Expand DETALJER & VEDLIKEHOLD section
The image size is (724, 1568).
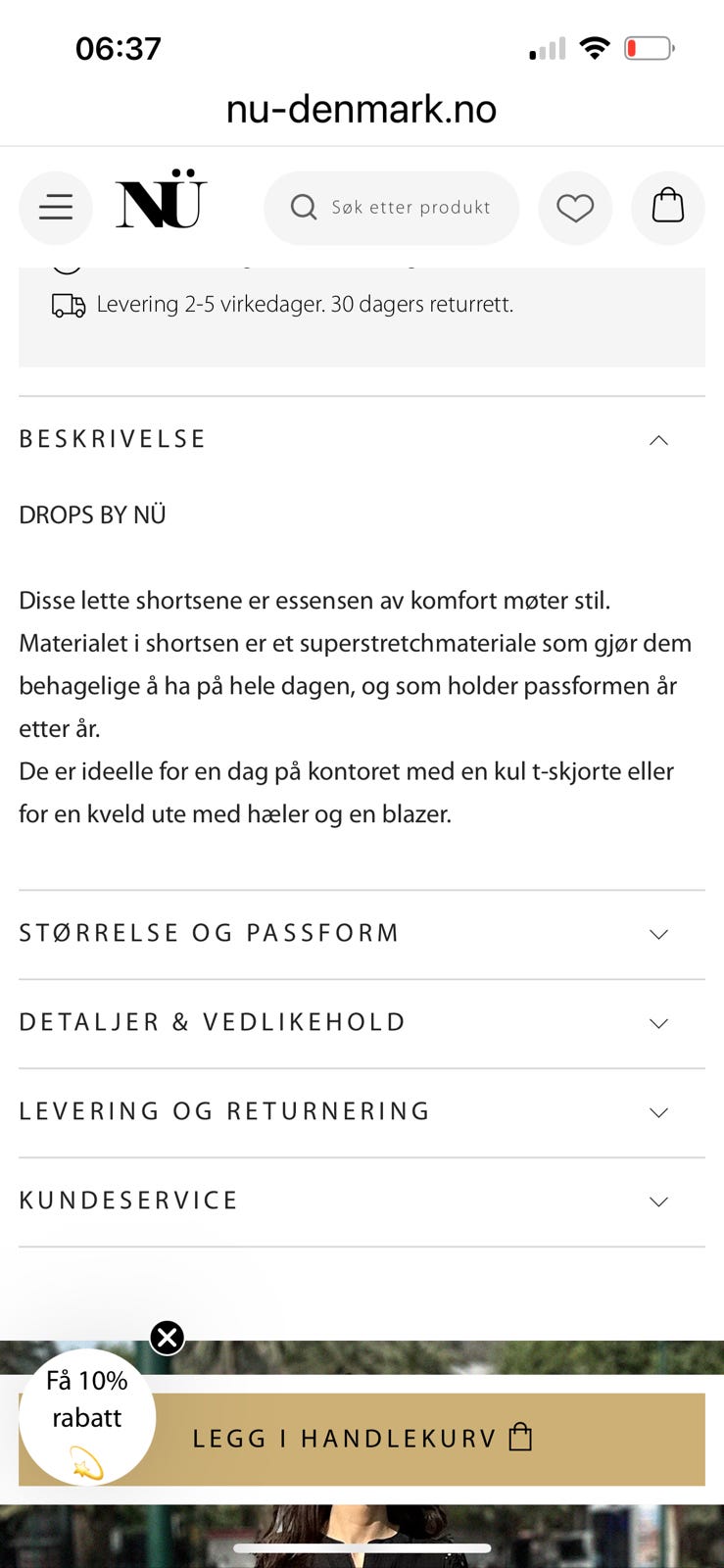pos(657,1023)
